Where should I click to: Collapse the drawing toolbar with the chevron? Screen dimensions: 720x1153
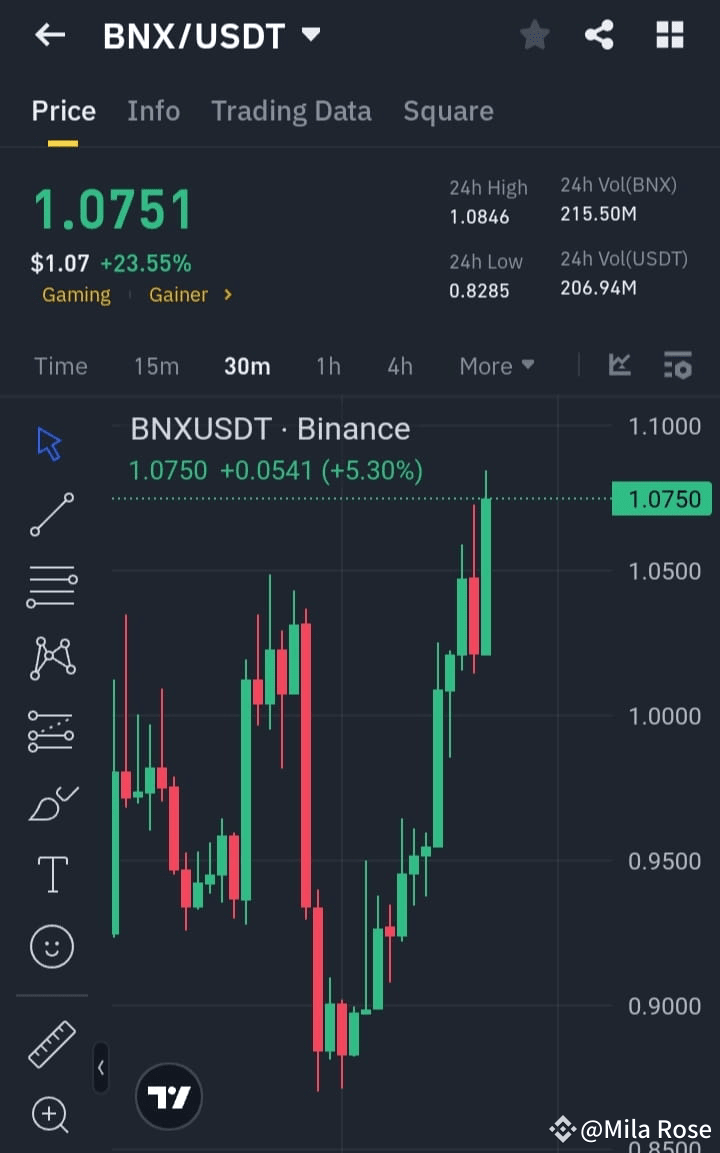tap(100, 1068)
